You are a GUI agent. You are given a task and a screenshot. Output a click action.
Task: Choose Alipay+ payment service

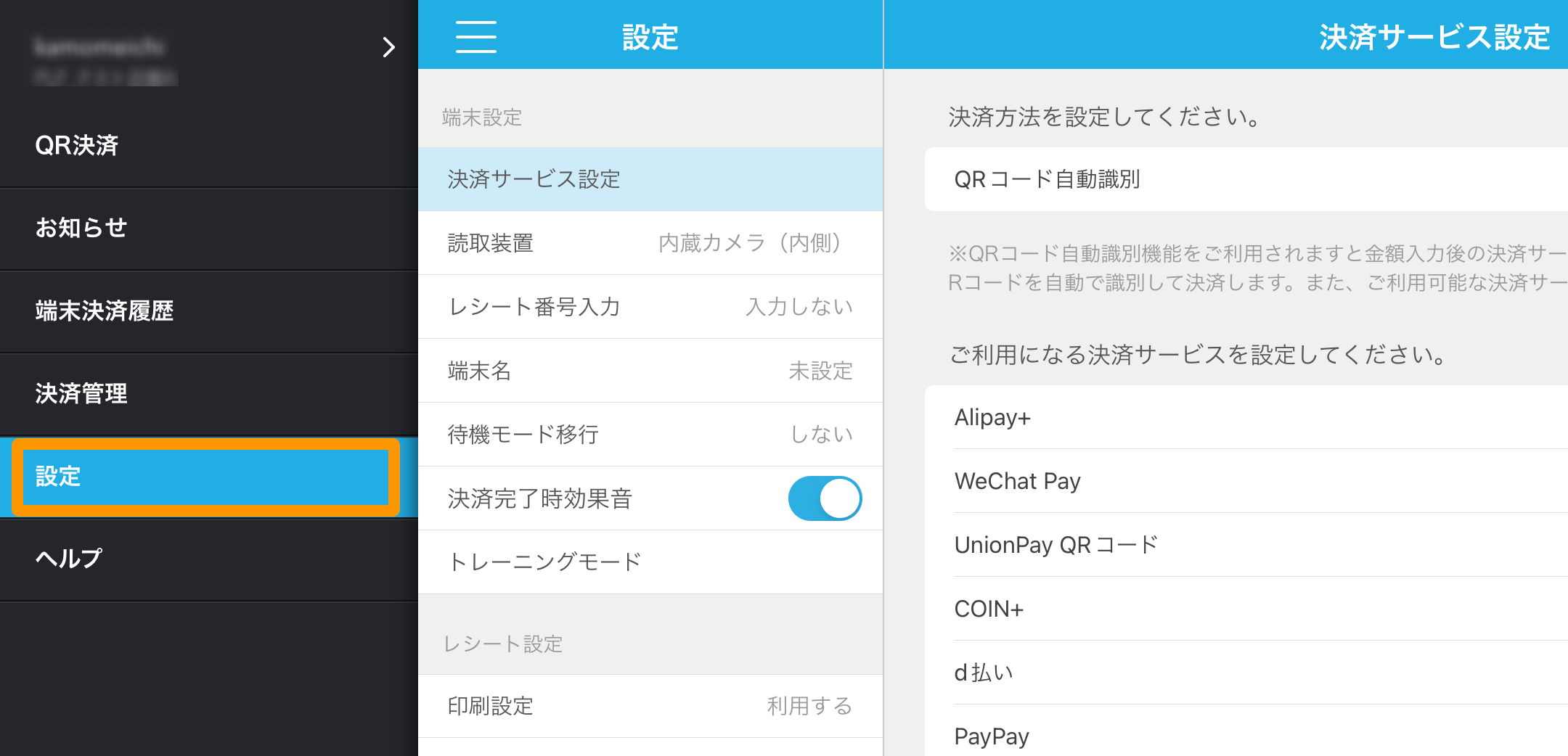tap(1245, 417)
